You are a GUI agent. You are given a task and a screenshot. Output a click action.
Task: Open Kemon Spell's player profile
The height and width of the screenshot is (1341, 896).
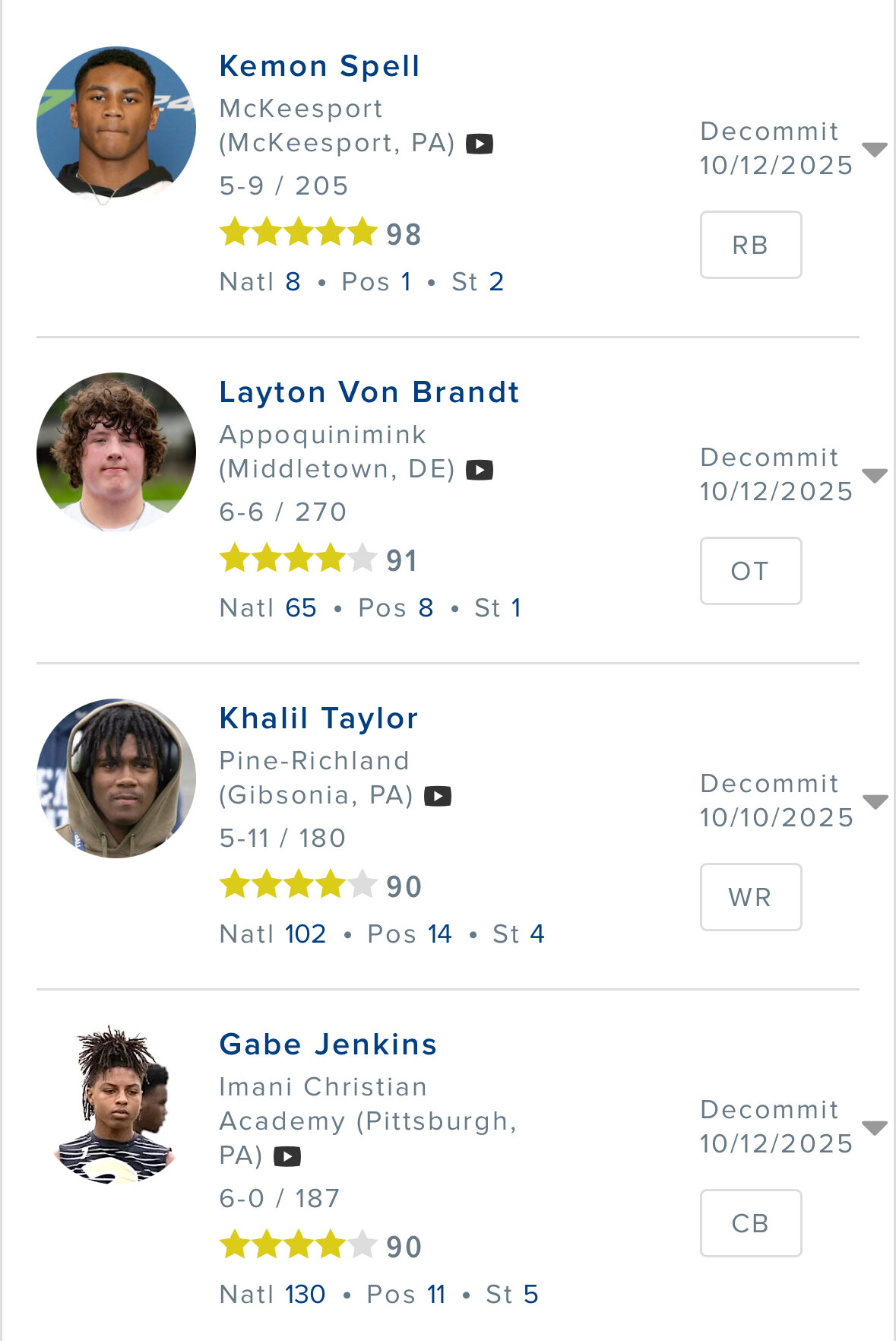click(319, 66)
